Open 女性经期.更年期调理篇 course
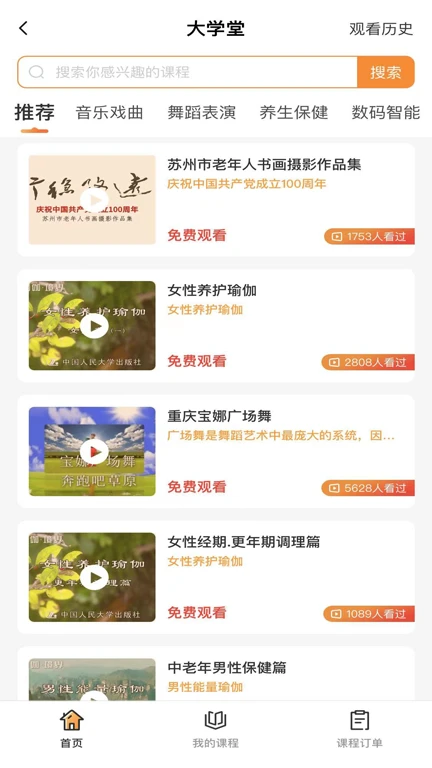432x768 pixels. click(216, 577)
